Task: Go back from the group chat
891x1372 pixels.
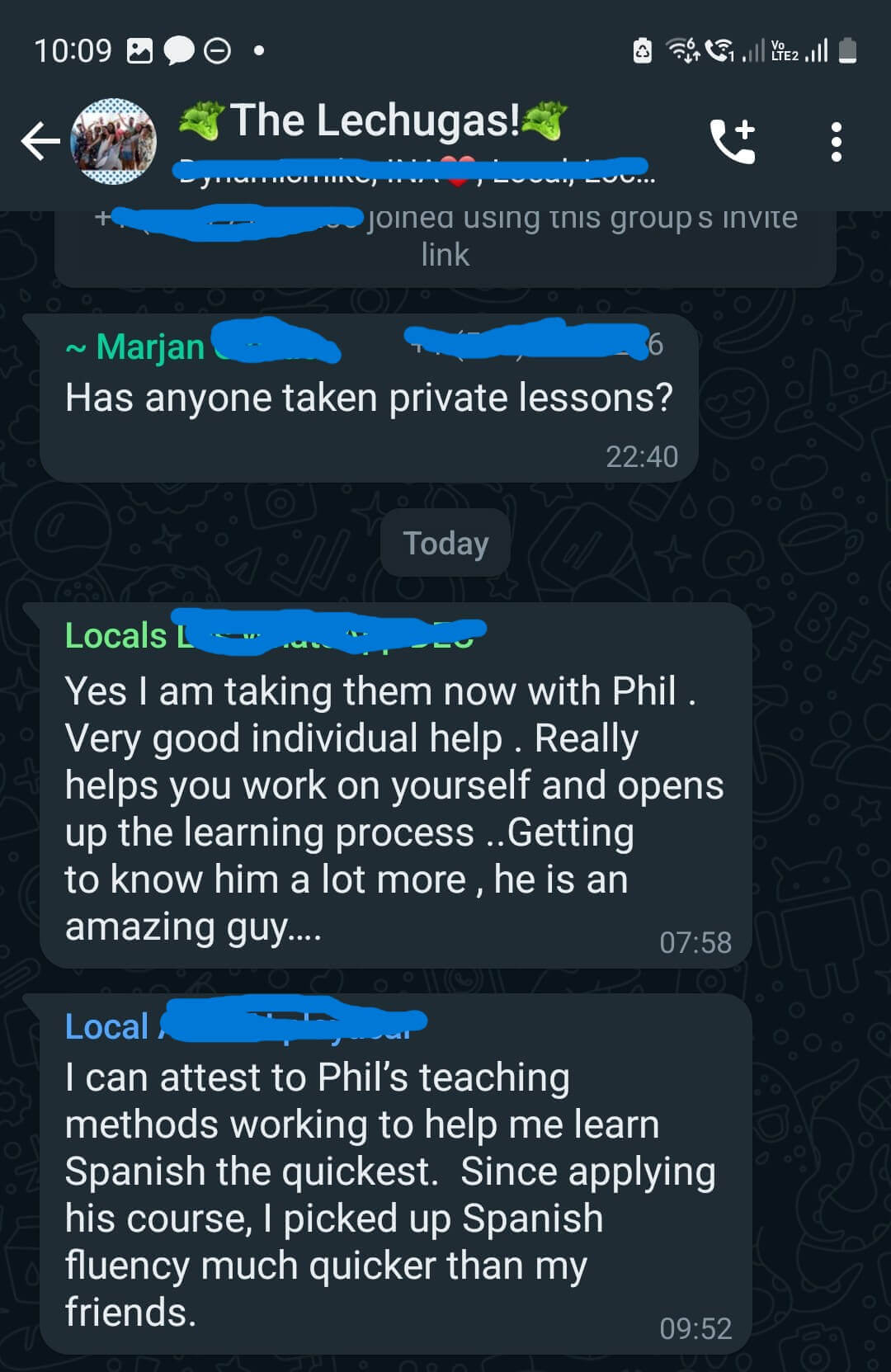Action: [x=40, y=141]
